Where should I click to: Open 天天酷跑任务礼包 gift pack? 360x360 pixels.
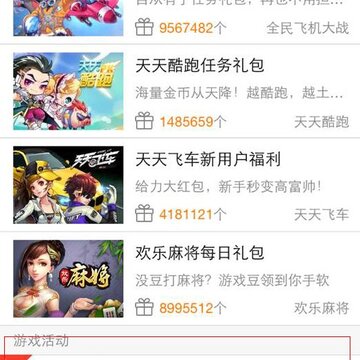tap(180, 91)
